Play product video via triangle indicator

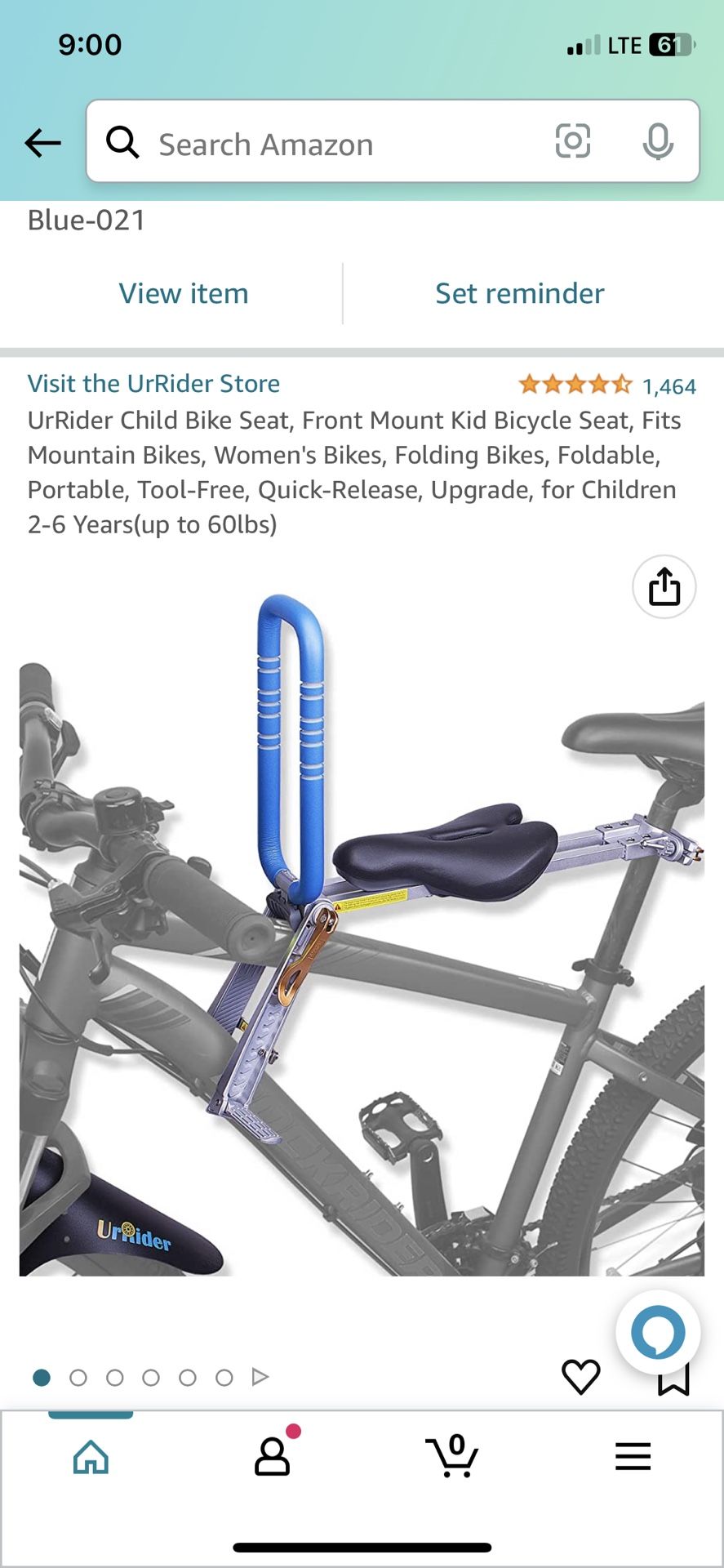[x=260, y=1377]
